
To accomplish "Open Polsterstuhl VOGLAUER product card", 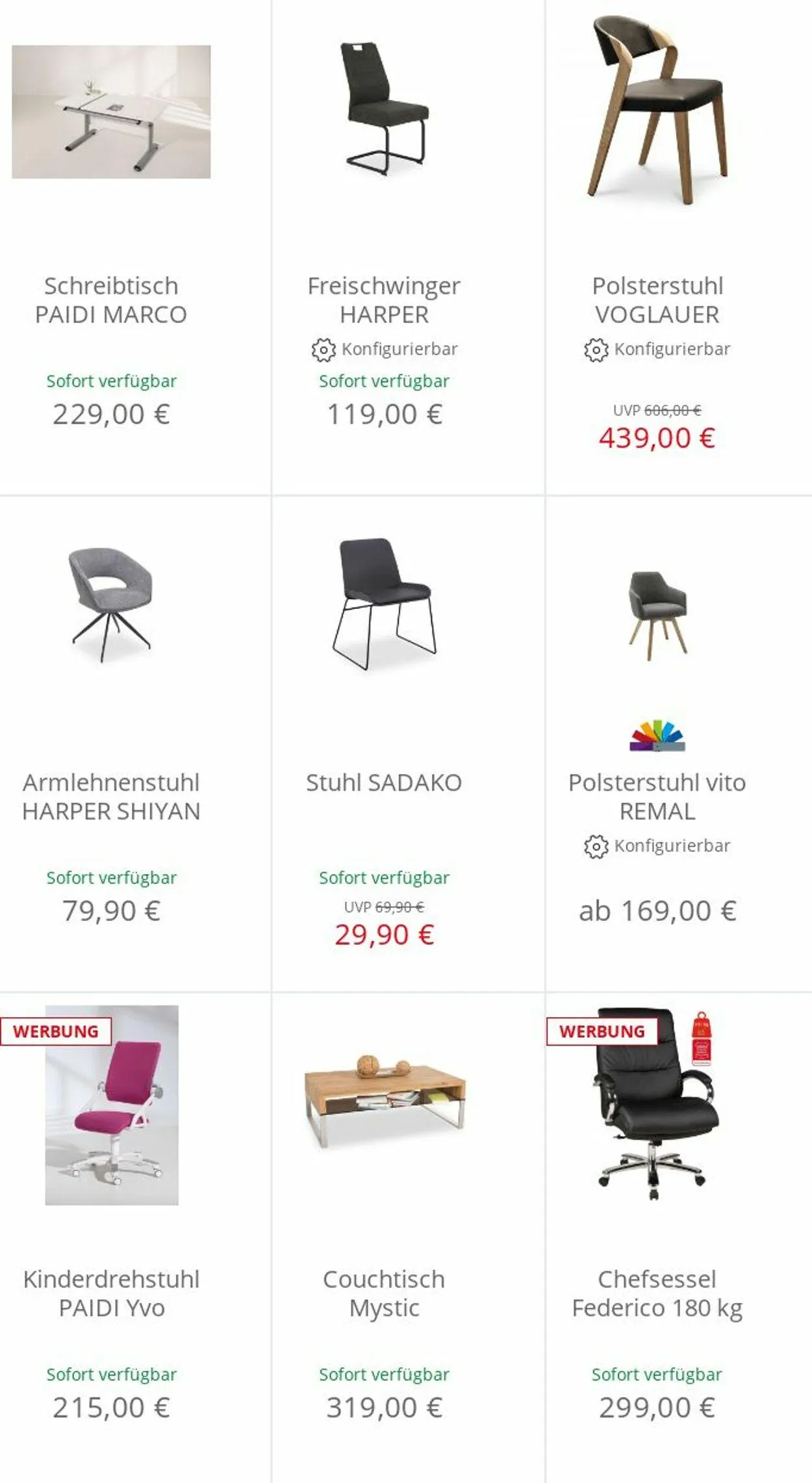I will (x=657, y=300).
